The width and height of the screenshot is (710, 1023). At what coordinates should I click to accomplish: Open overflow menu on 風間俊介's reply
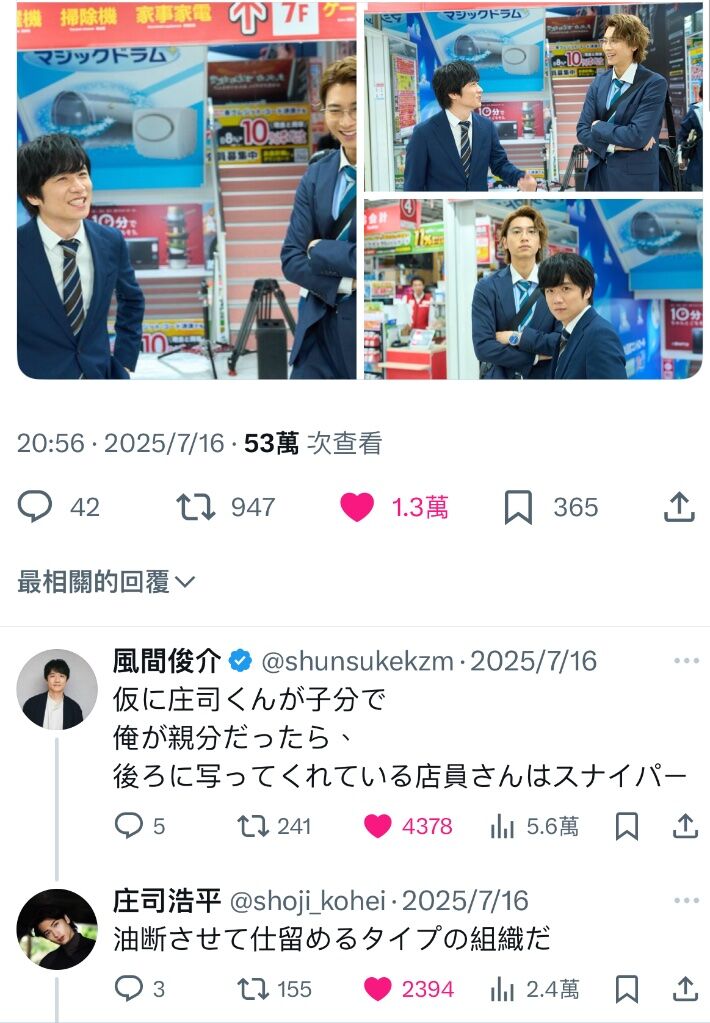click(x=686, y=661)
